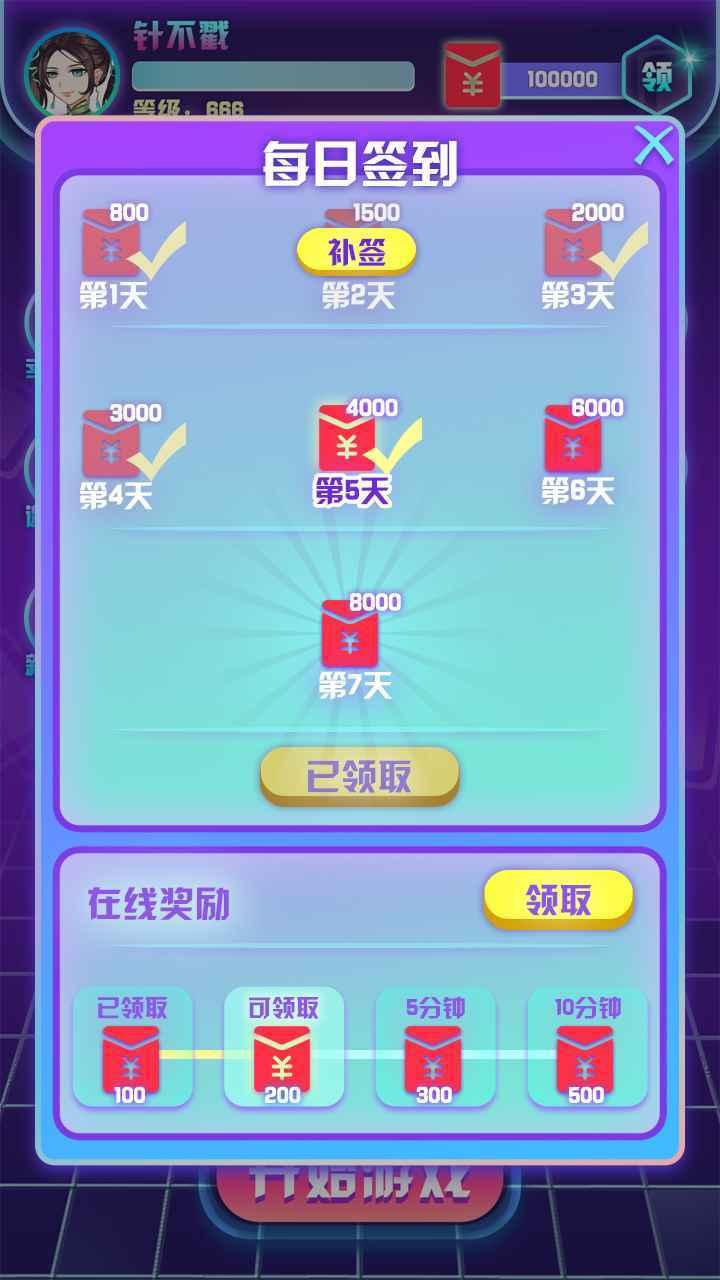Claim online reward with 领取 button
Screen dimensions: 720x1280
tap(558, 899)
